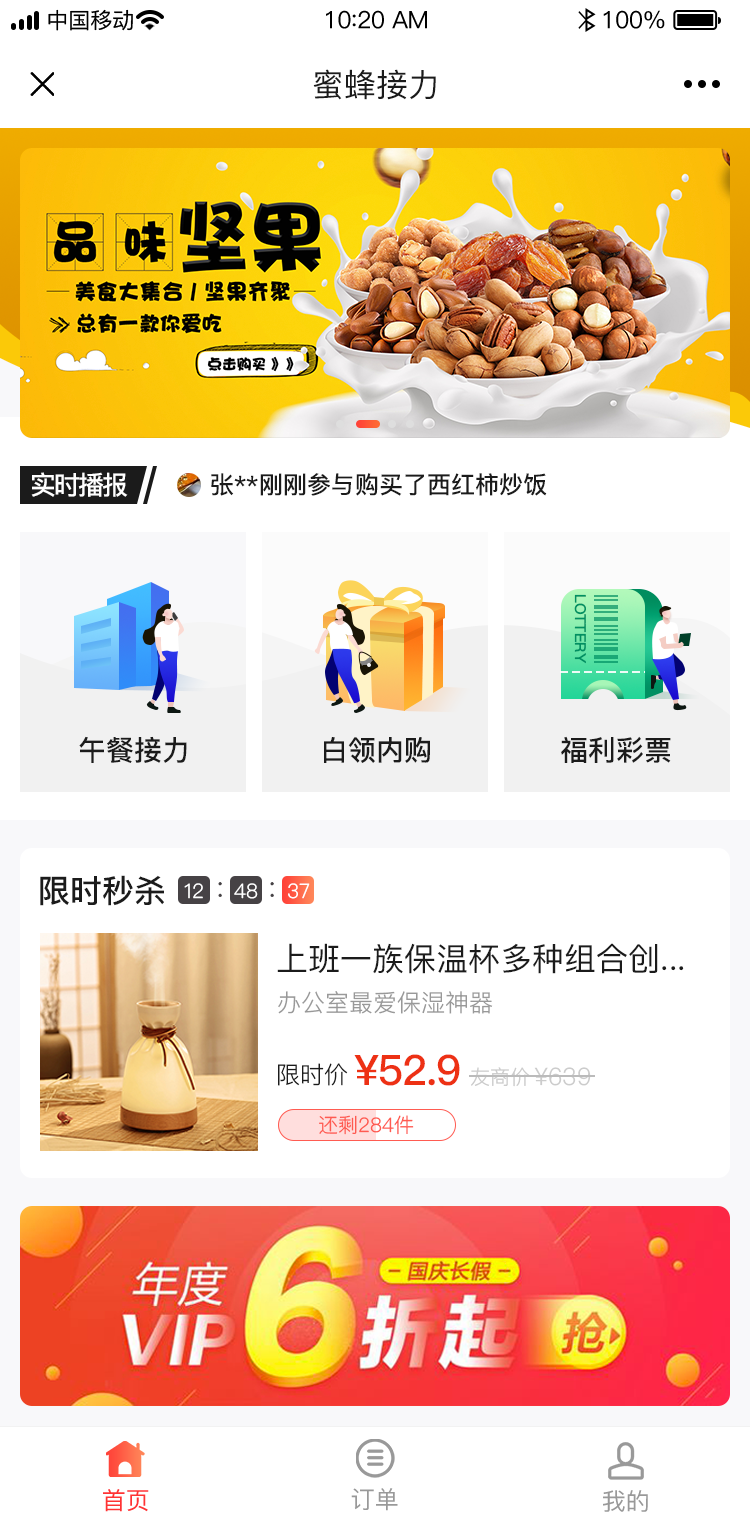
Task: Open the 品味坚果 nut promotion banner
Action: [x=375, y=293]
